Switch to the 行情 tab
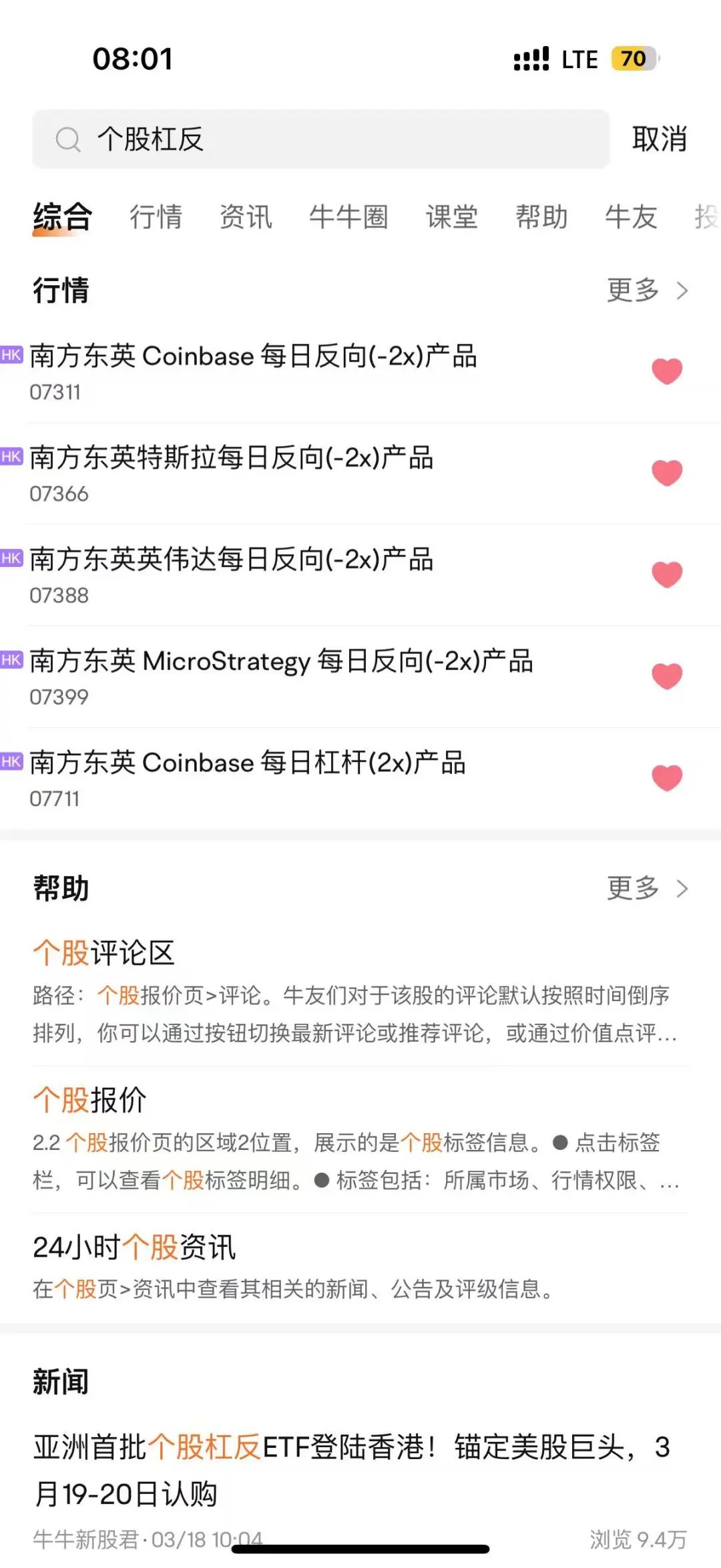This screenshot has height=1568, width=721. point(156,216)
